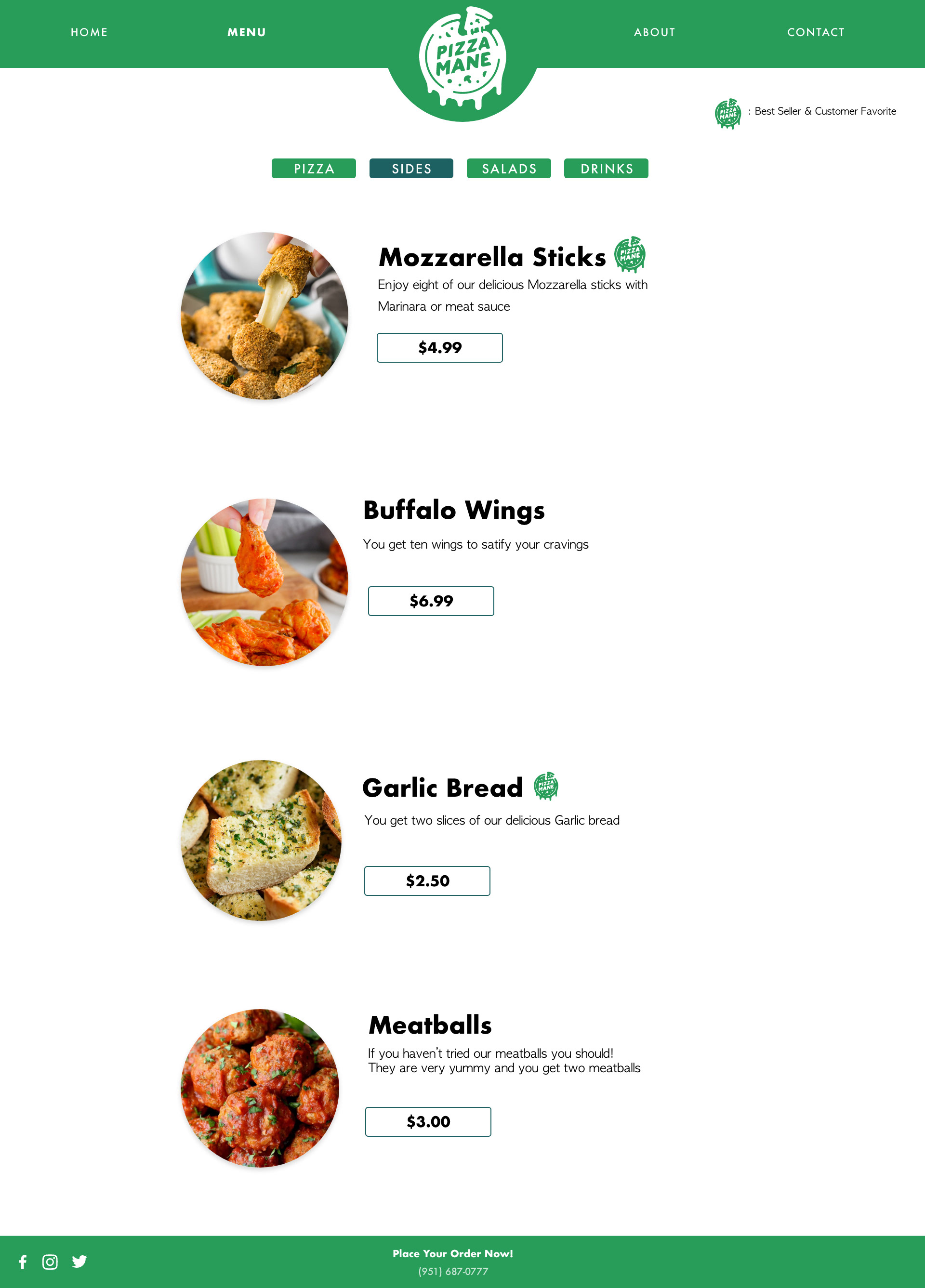Go to the Home page
This screenshot has width=925, height=1288.
(x=89, y=32)
